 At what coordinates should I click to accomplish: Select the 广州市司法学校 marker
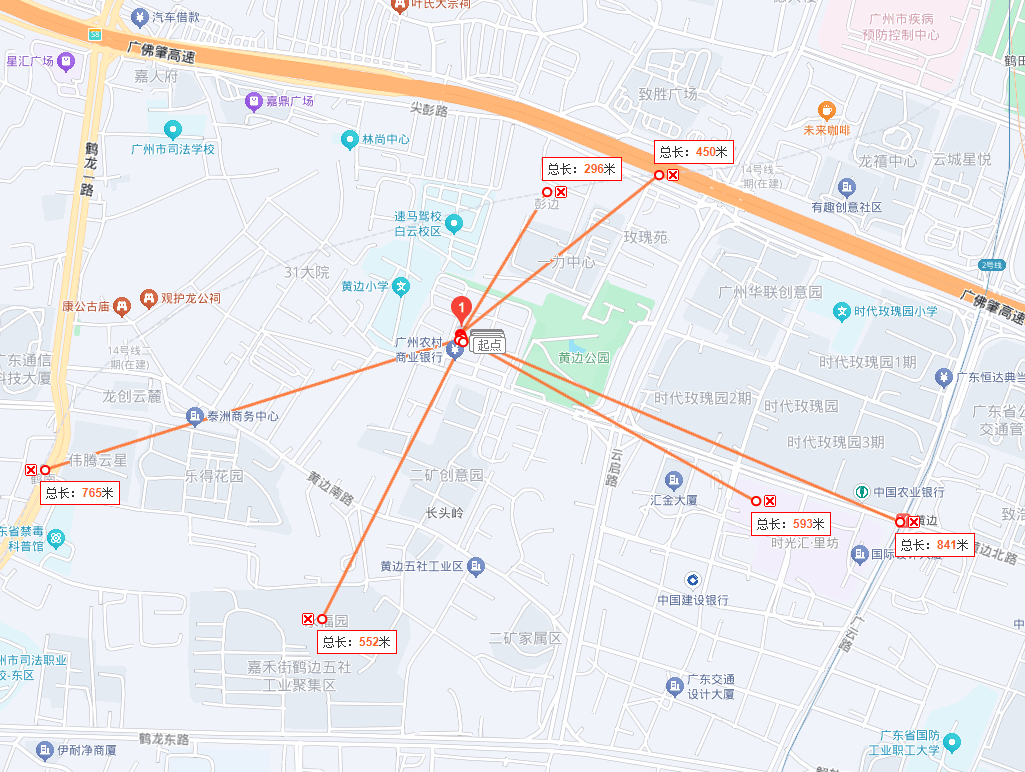[x=173, y=129]
